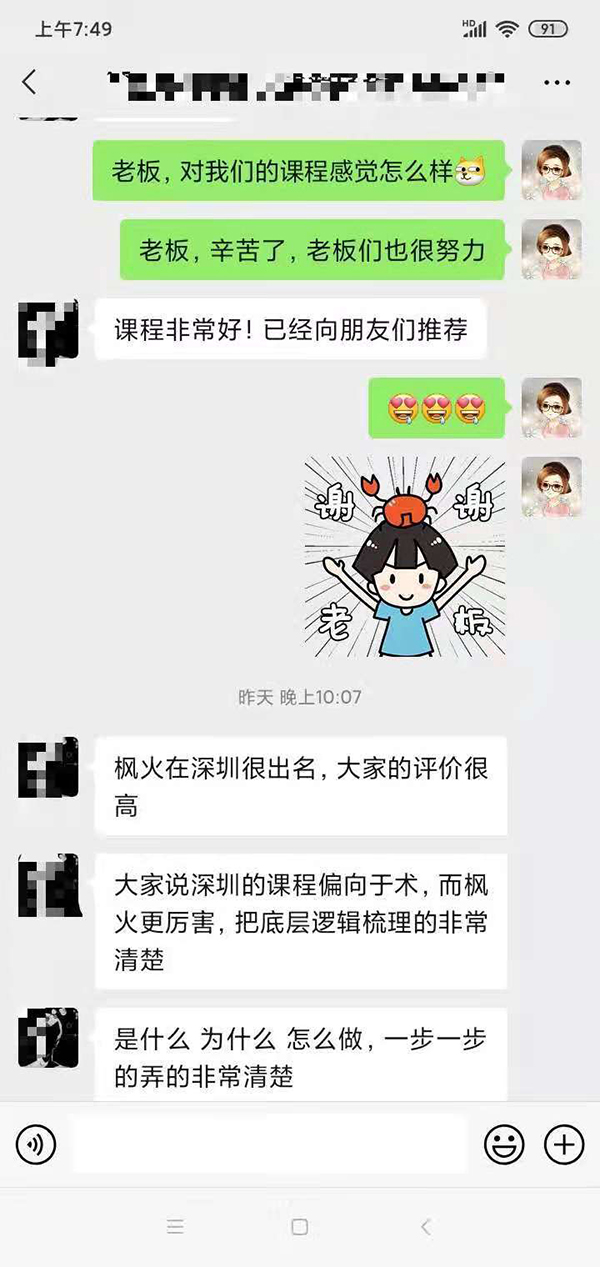Open the plus attachment menu
The image size is (600, 1267).
coord(564,1145)
